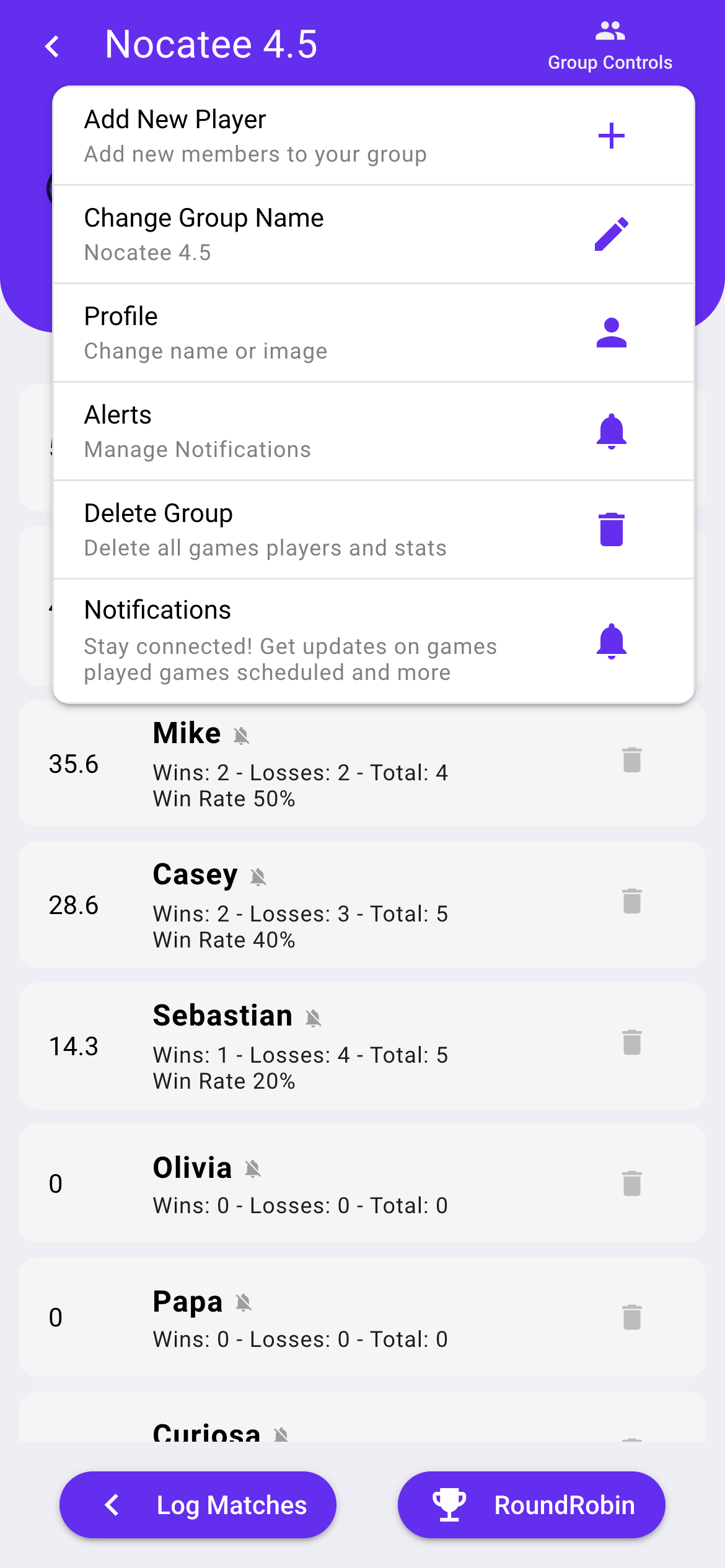Viewport: 725px width, 1568px height.
Task: Open the Notifications menu entry
Action: coord(373,640)
